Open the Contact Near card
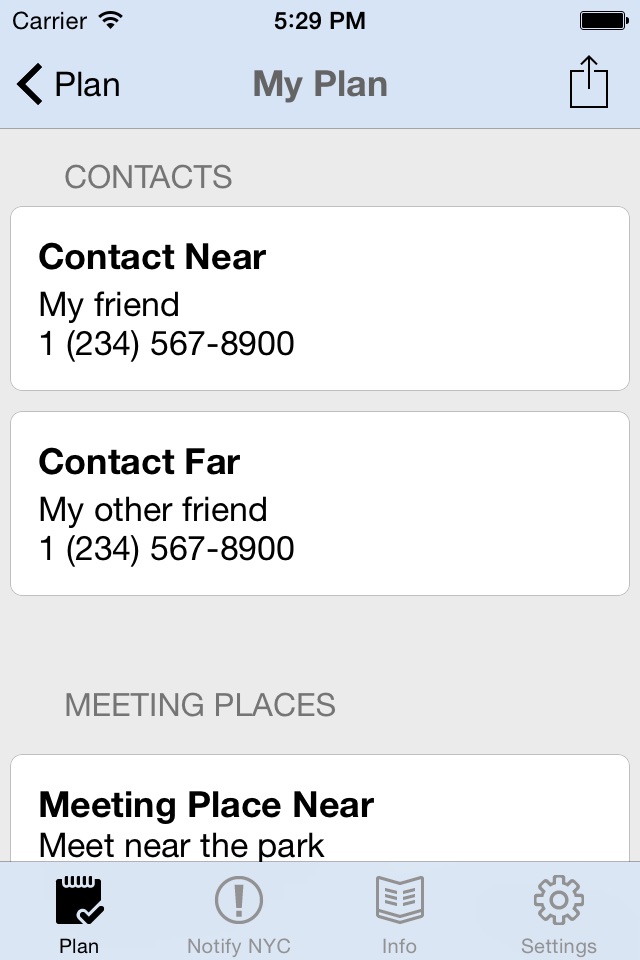 [320, 299]
